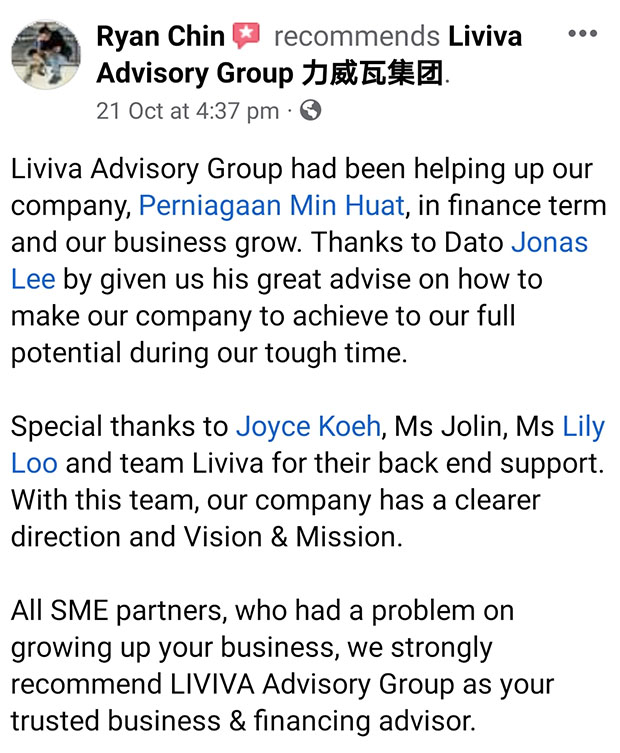Open the post's three-dot overflow menu

[x=582, y=34]
